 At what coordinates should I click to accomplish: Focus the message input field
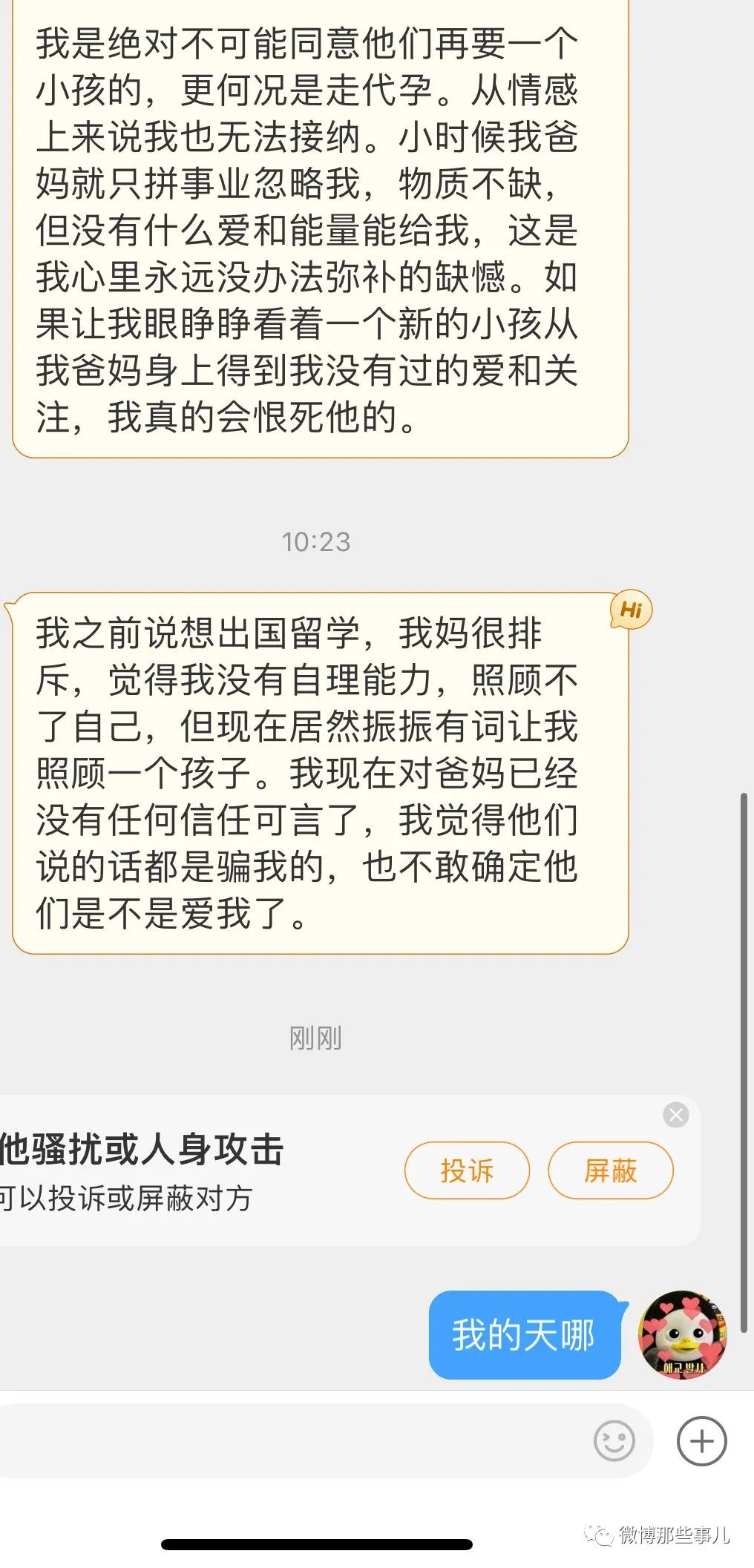297,1441
